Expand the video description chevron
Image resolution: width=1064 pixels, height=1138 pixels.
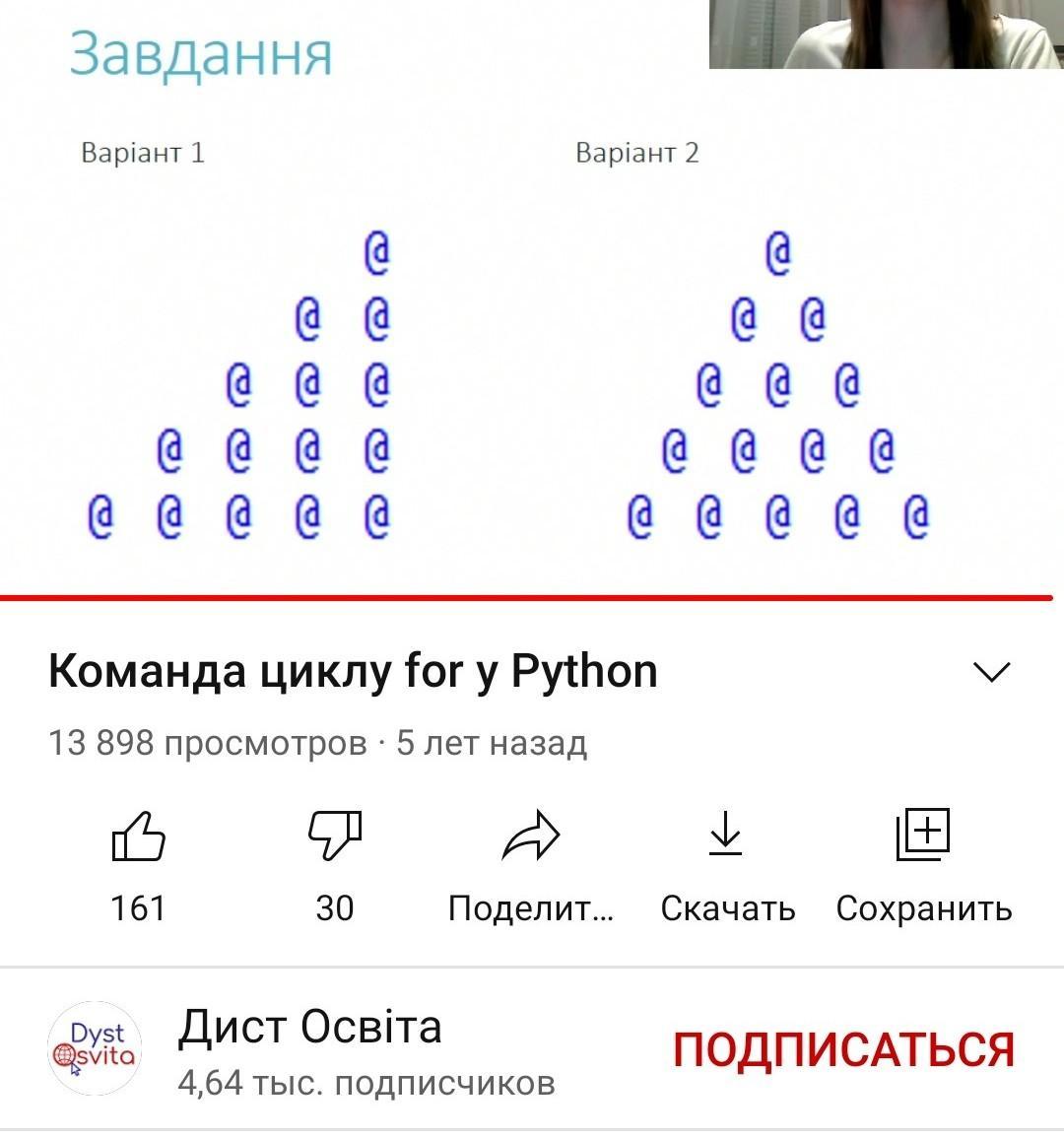pos(991,672)
